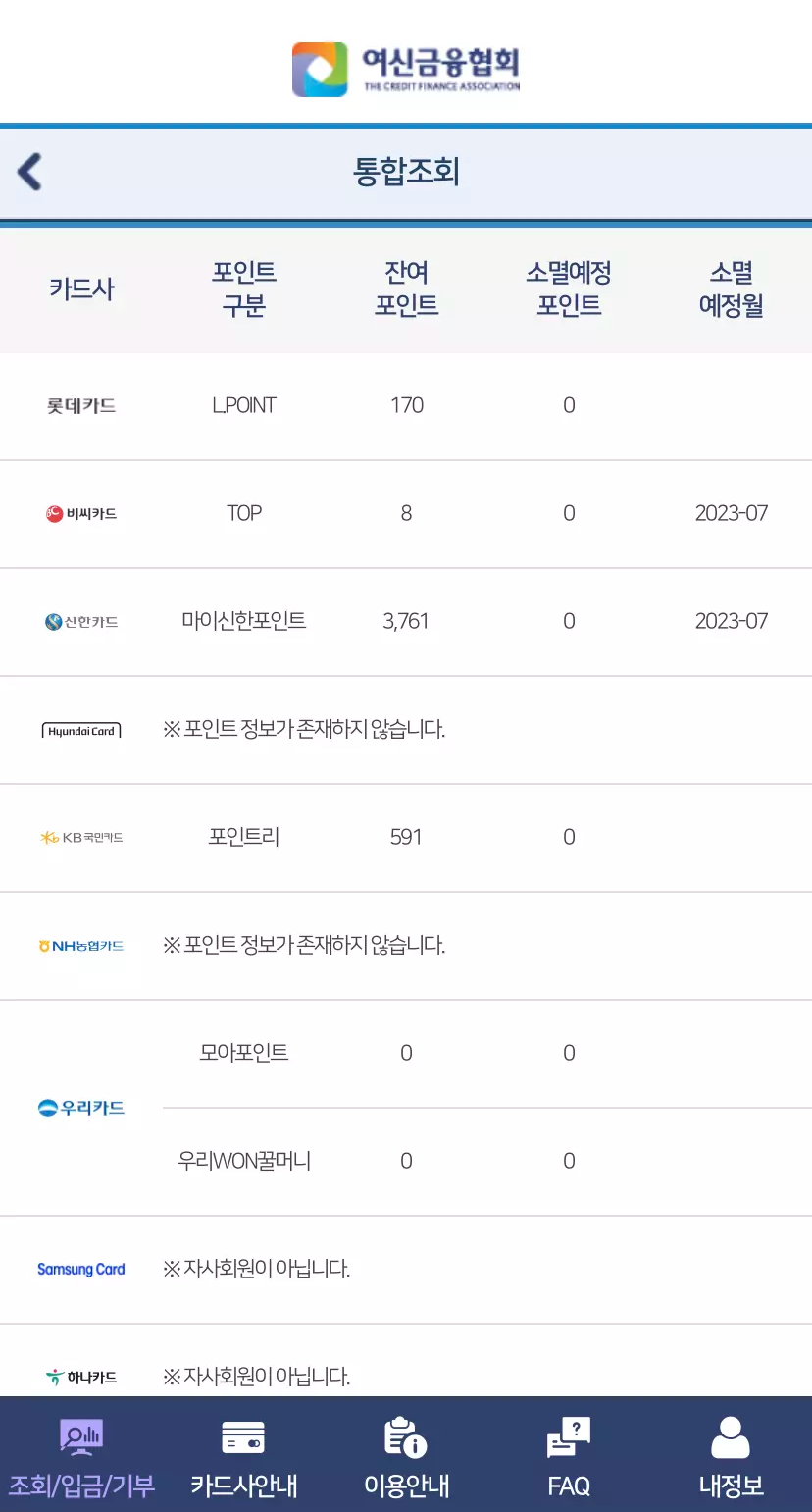812x1512 pixels.
Task: Click the 여신금융협회 header logo
Action: click(405, 69)
